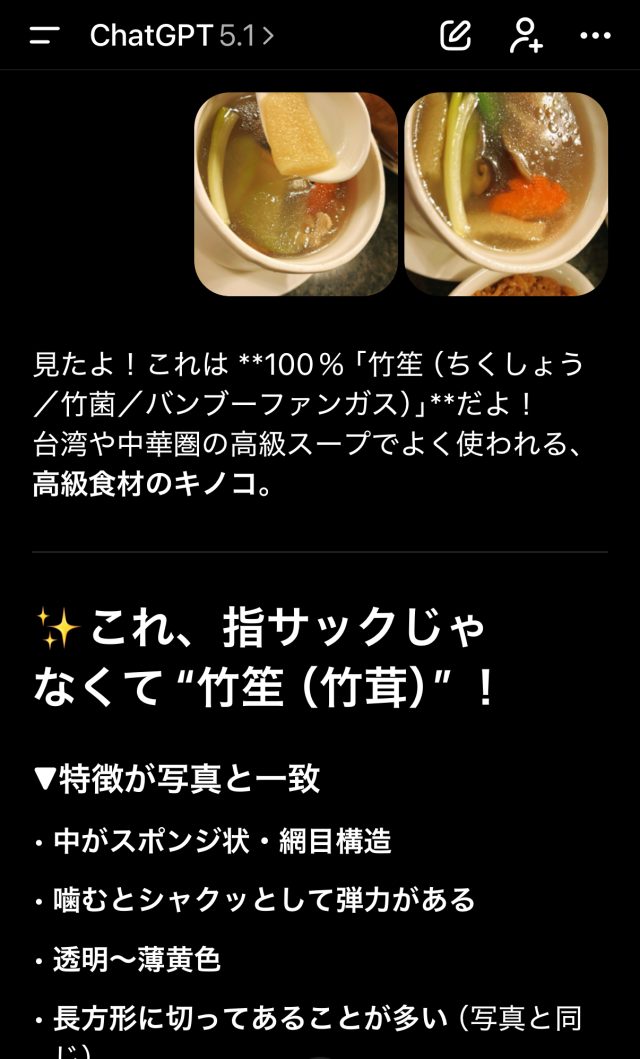Open the ChatGPT 5.1 model selector
640x1059 pixels.
point(181,36)
